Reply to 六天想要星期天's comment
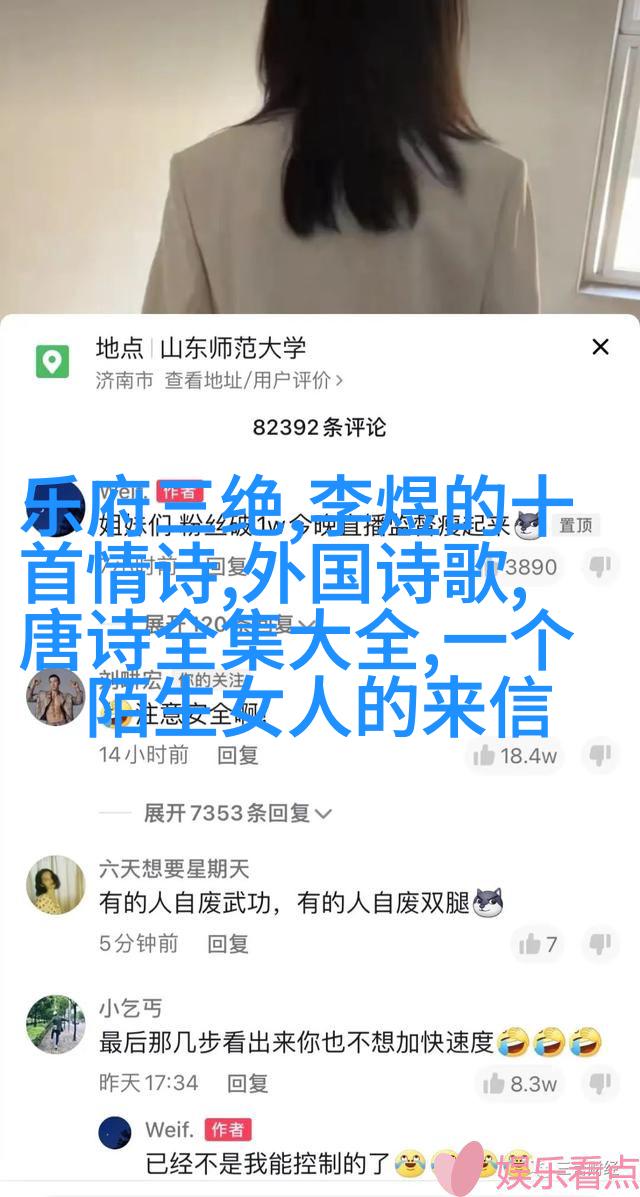The width and height of the screenshot is (640, 1197). point(227,943)
